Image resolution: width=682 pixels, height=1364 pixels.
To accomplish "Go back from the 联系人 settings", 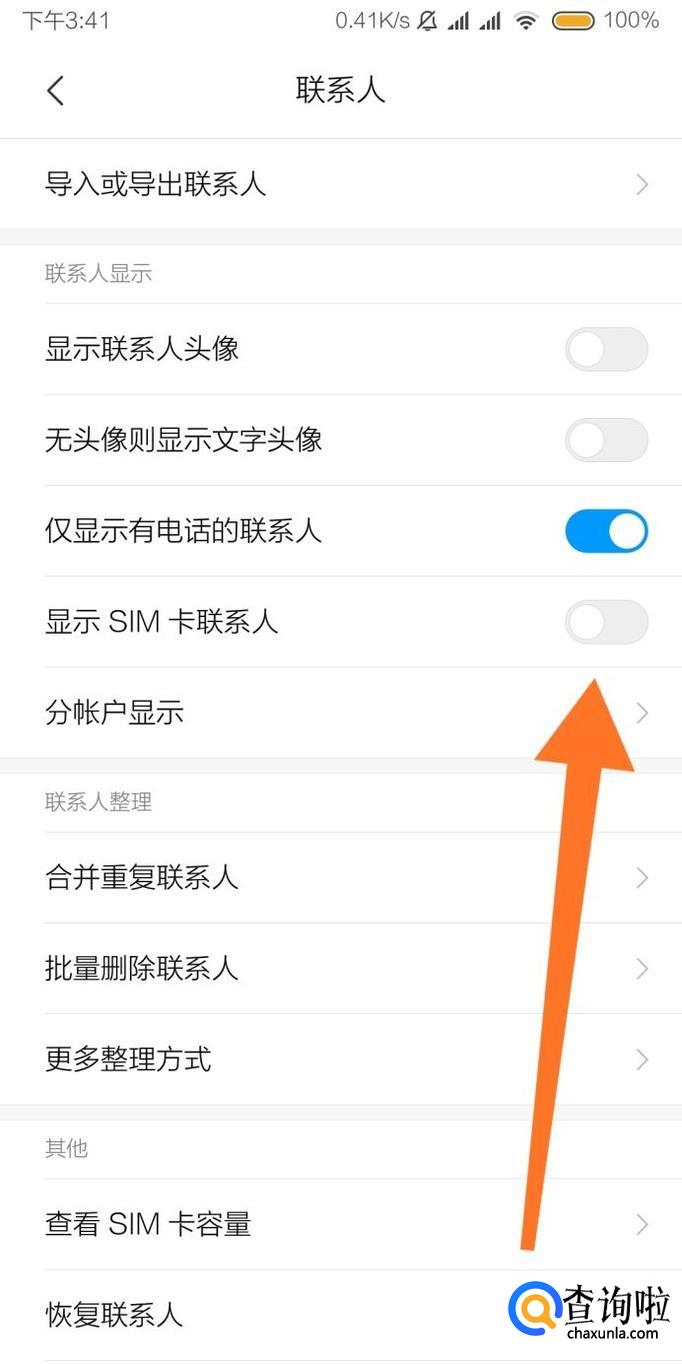I will pos(55,91).
